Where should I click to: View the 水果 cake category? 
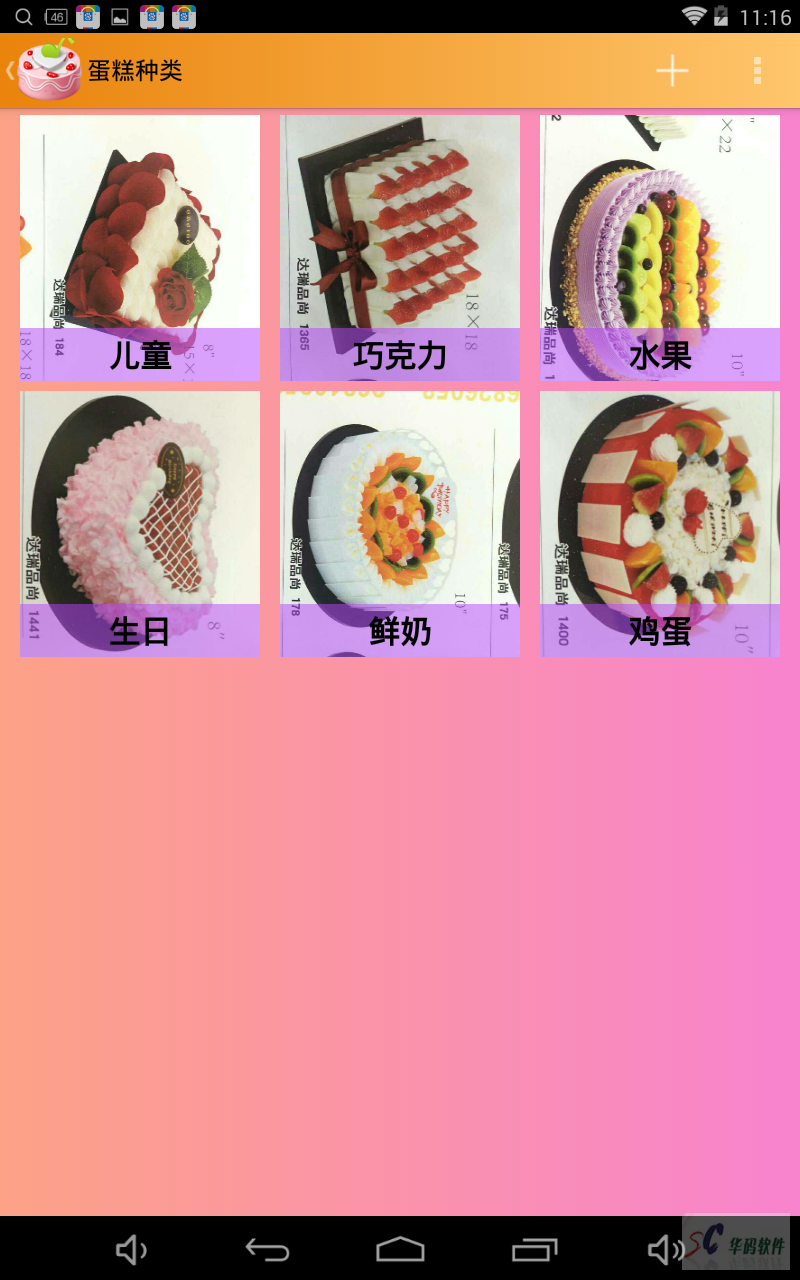[660, 248]
